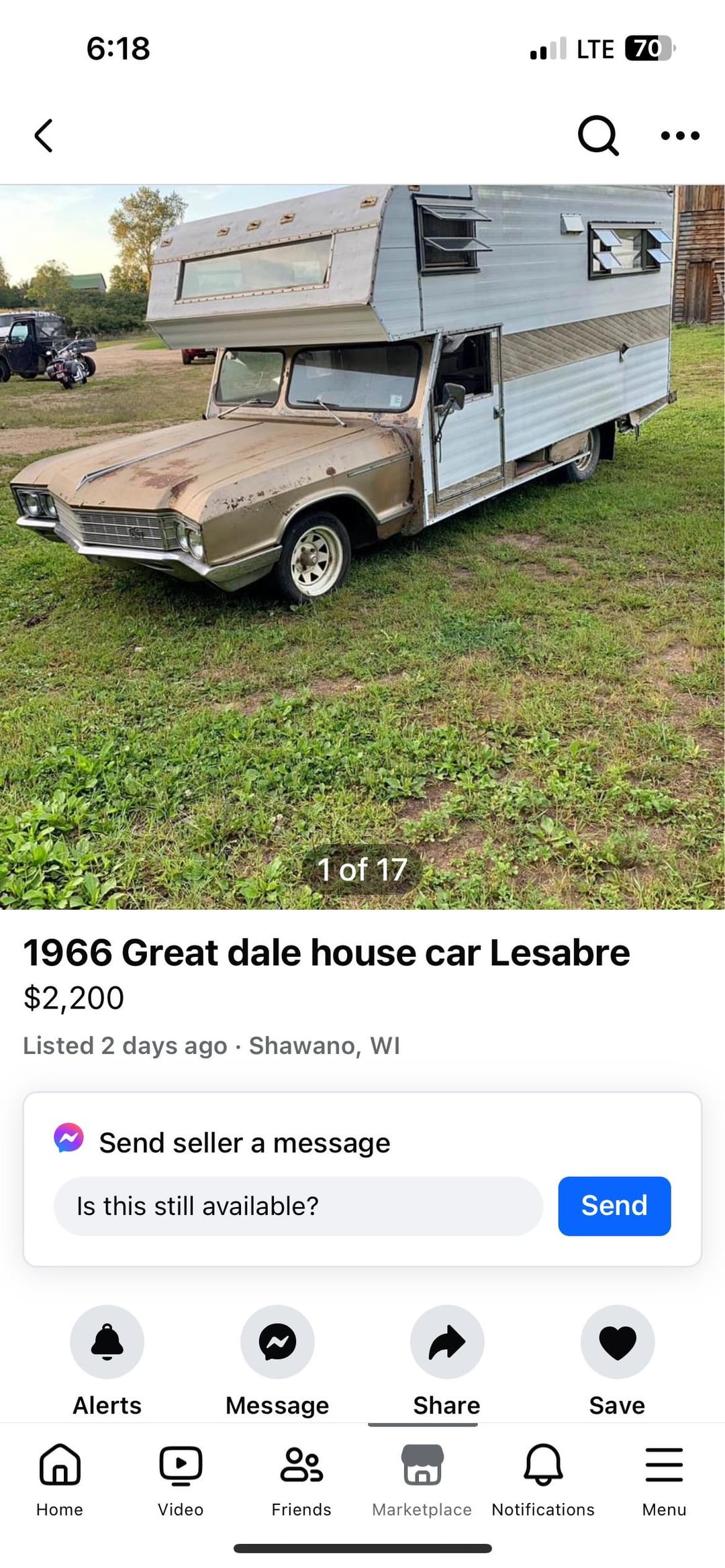Viewport: 725px width, 1568px height.
Task: Switch to the Home tab
Action: [60, 1475]
